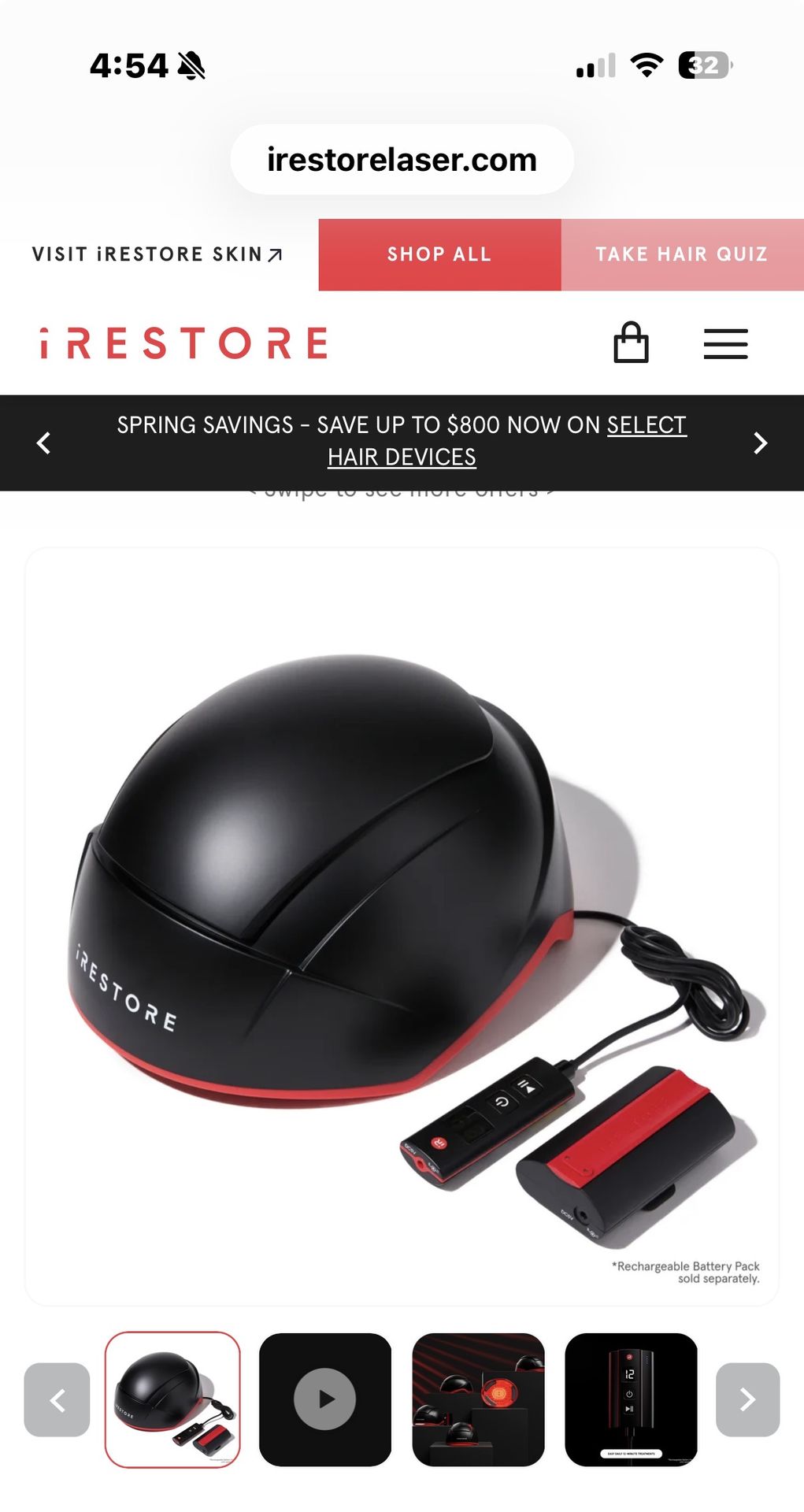The height and width of the screenshot is (1512, 804).
Task: Open the hamburger menu
Action: [x=725, y=343]
